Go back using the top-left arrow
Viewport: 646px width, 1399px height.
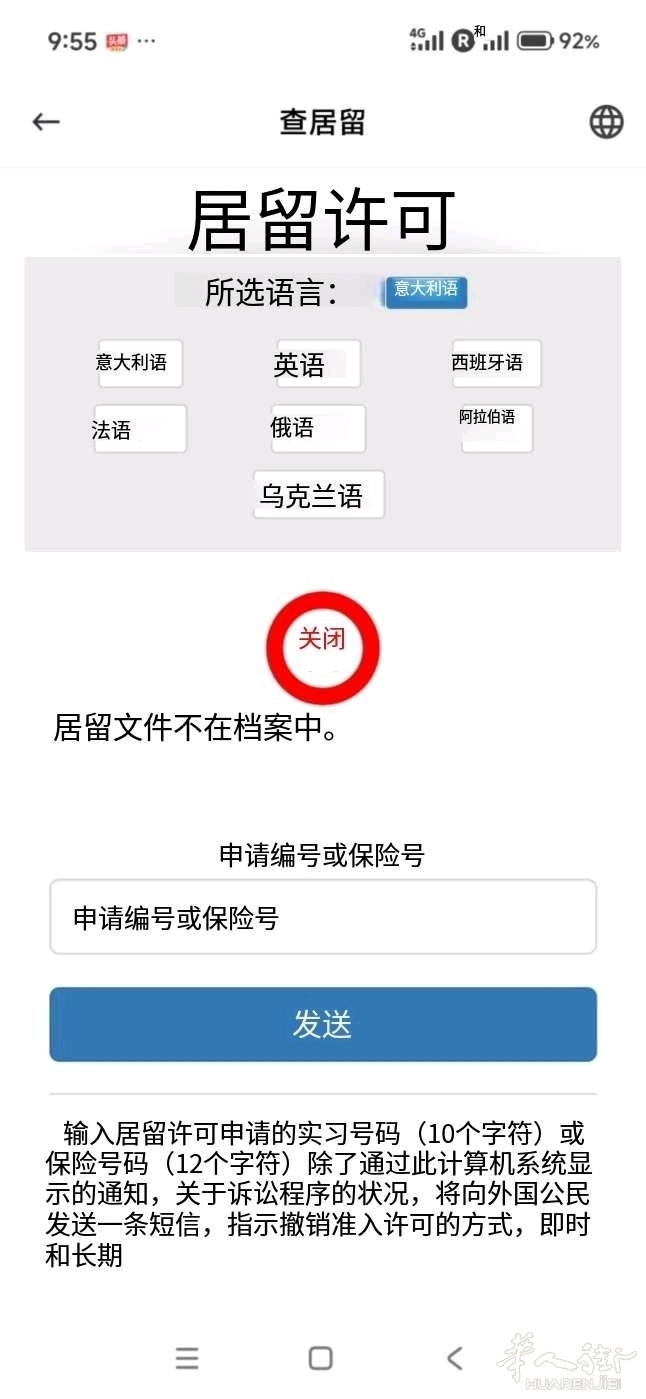pos(46,122)
